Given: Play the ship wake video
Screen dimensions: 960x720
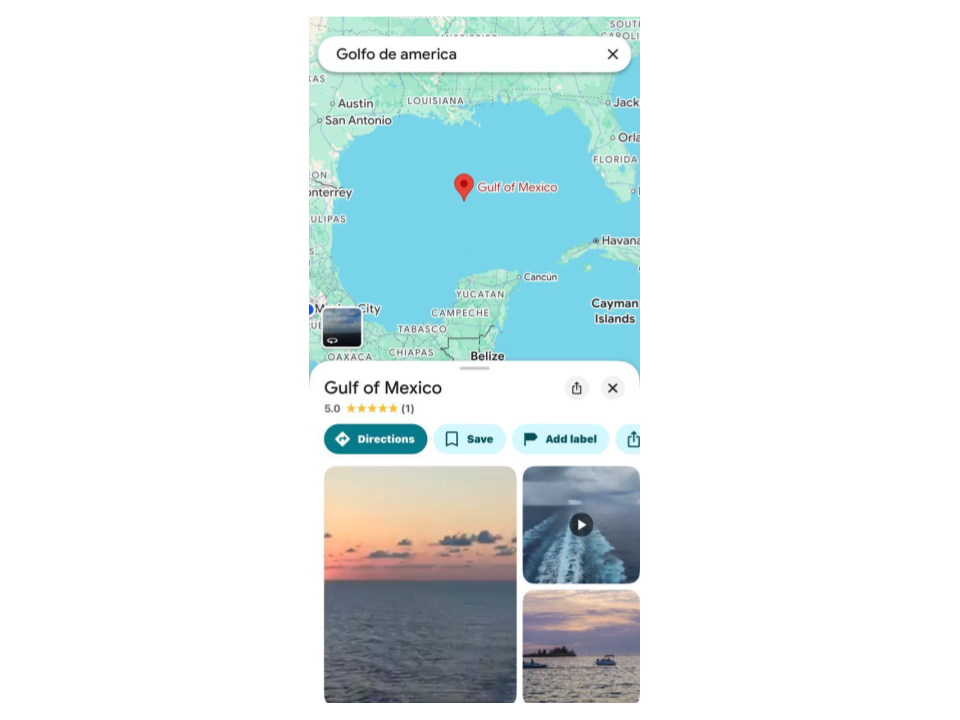Looking at the screenshot, I should tap(581, 525).
